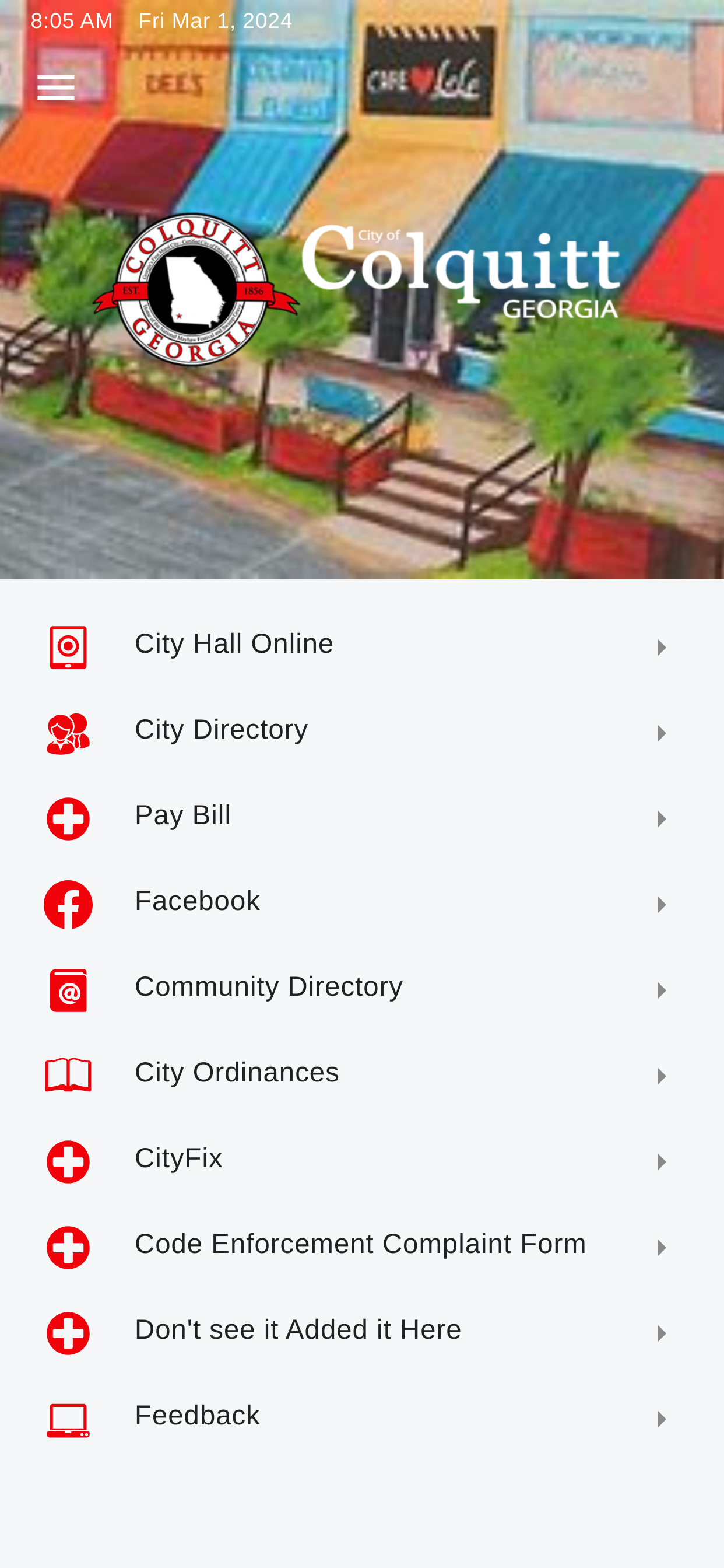Viewport: 724px width, 1568px height.
Task: View City Ordinances
Action: point(361,1076)
